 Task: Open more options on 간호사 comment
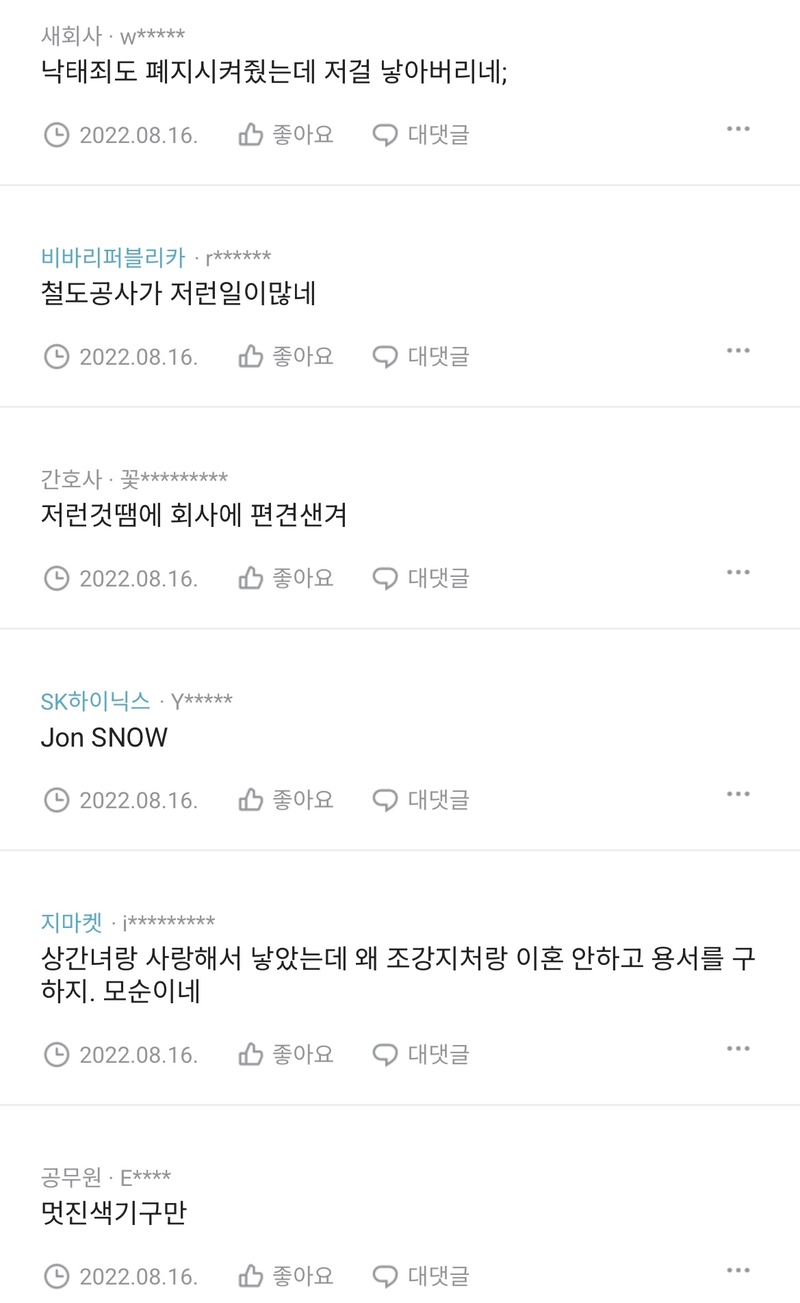(x=738, y=573)
